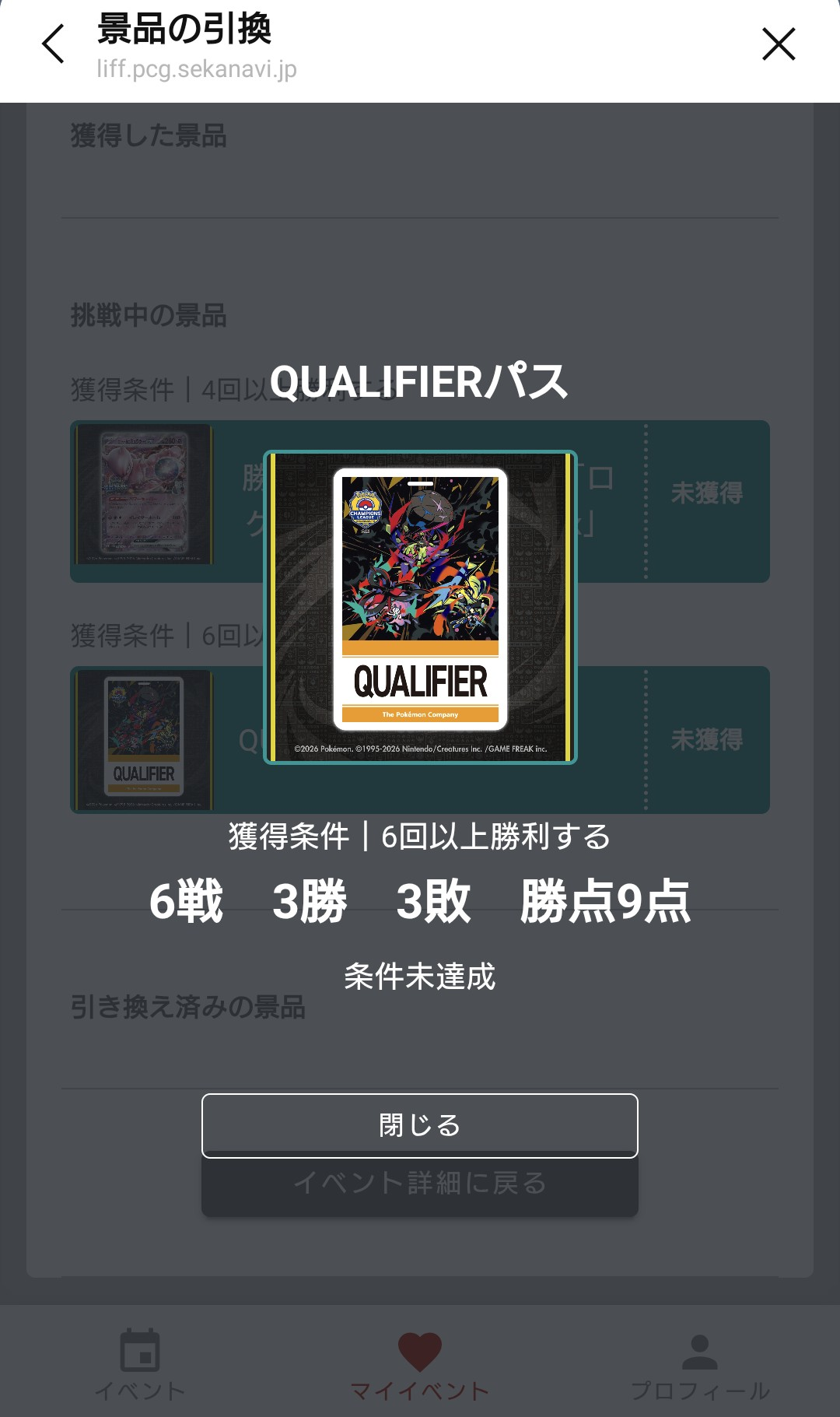
Task: Close the LIFF window with the X
Action: (x=778, y=44)
